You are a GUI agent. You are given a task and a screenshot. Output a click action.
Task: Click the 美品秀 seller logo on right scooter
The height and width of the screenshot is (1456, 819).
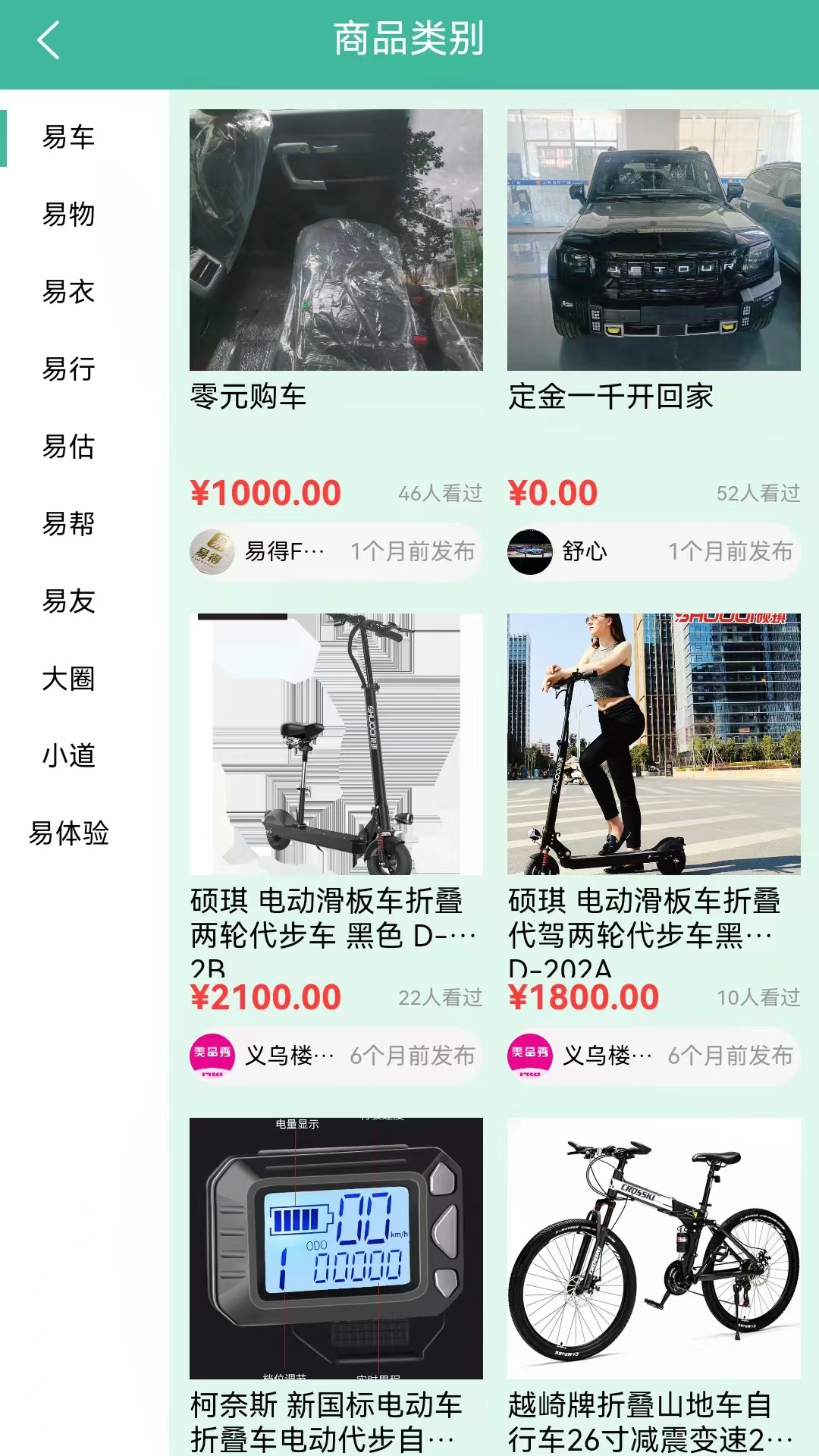tap(531, 1054)
